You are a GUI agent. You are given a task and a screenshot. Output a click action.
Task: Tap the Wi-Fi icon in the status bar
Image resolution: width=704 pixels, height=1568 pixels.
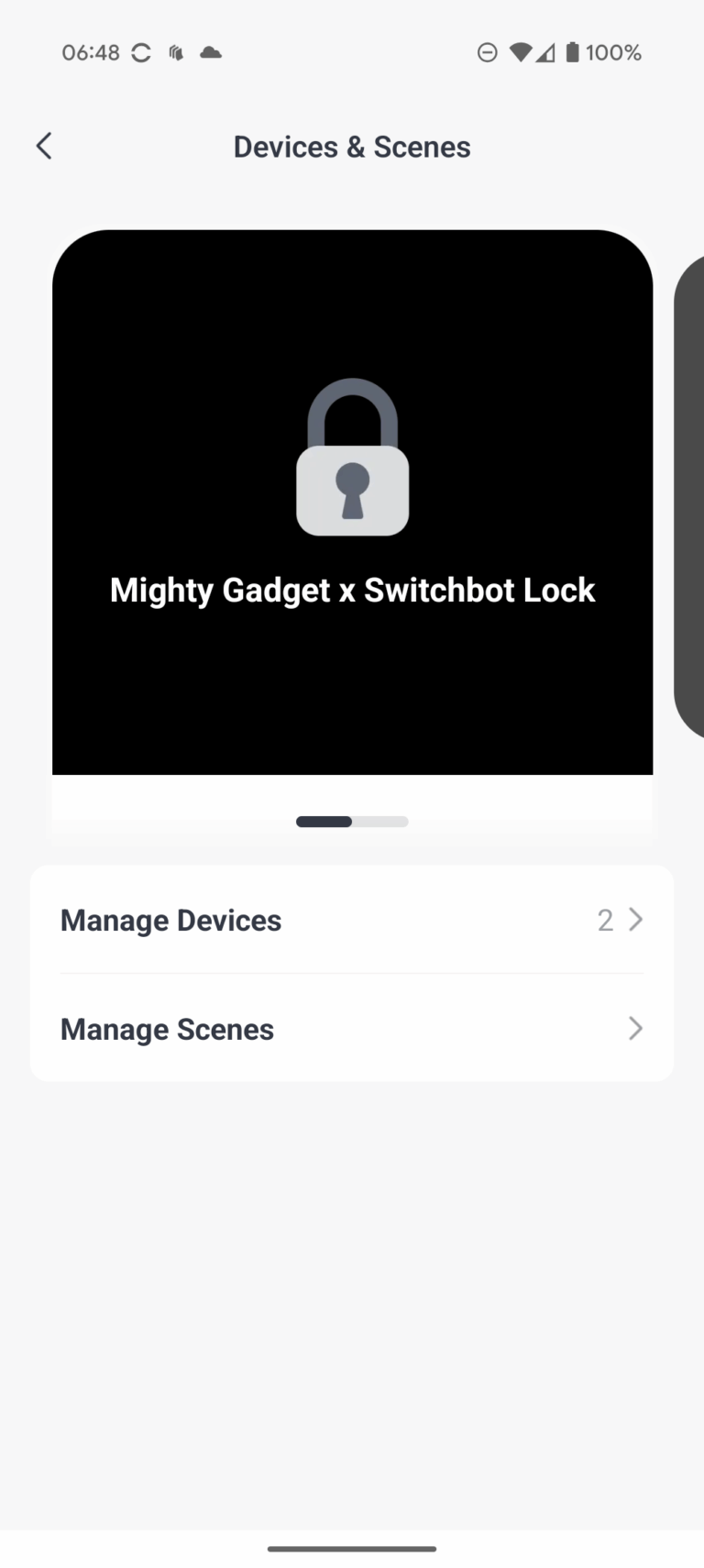pyautogui.click(x=520, y=52)
